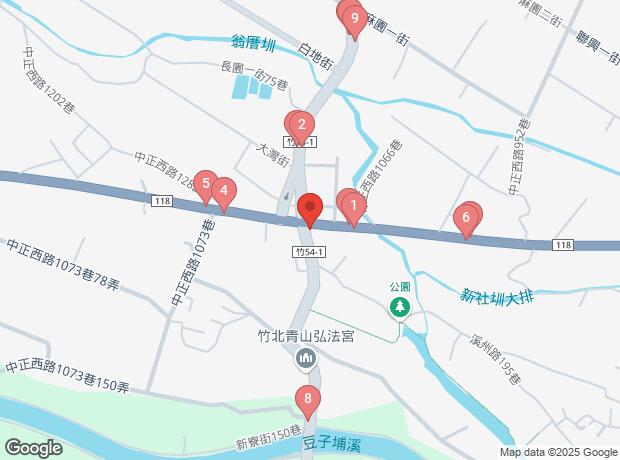Select map marker number 1
The width and height of the screenshot is (620, 460).
[353, 207]
